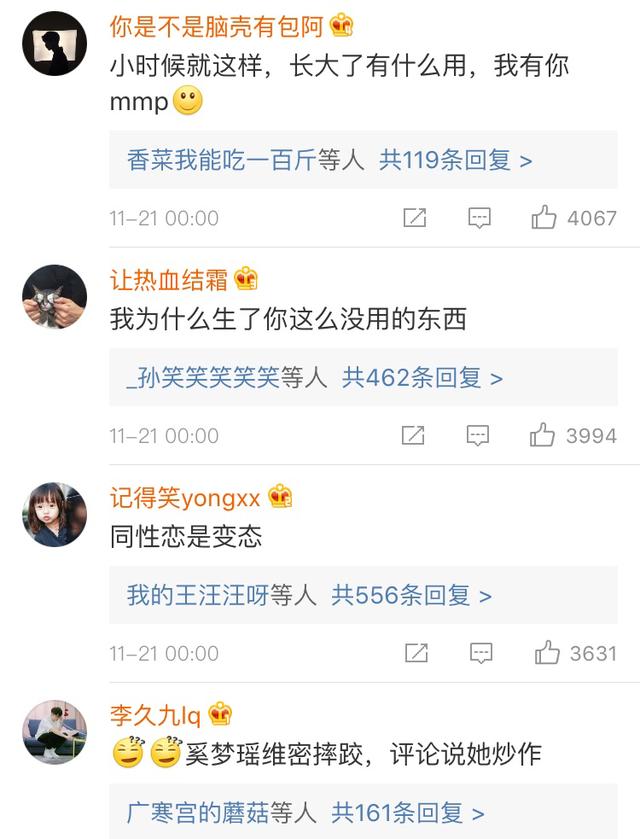Reply to the comment by 让热血结霜
Viewport: 640px width, 839px height.
479,435
